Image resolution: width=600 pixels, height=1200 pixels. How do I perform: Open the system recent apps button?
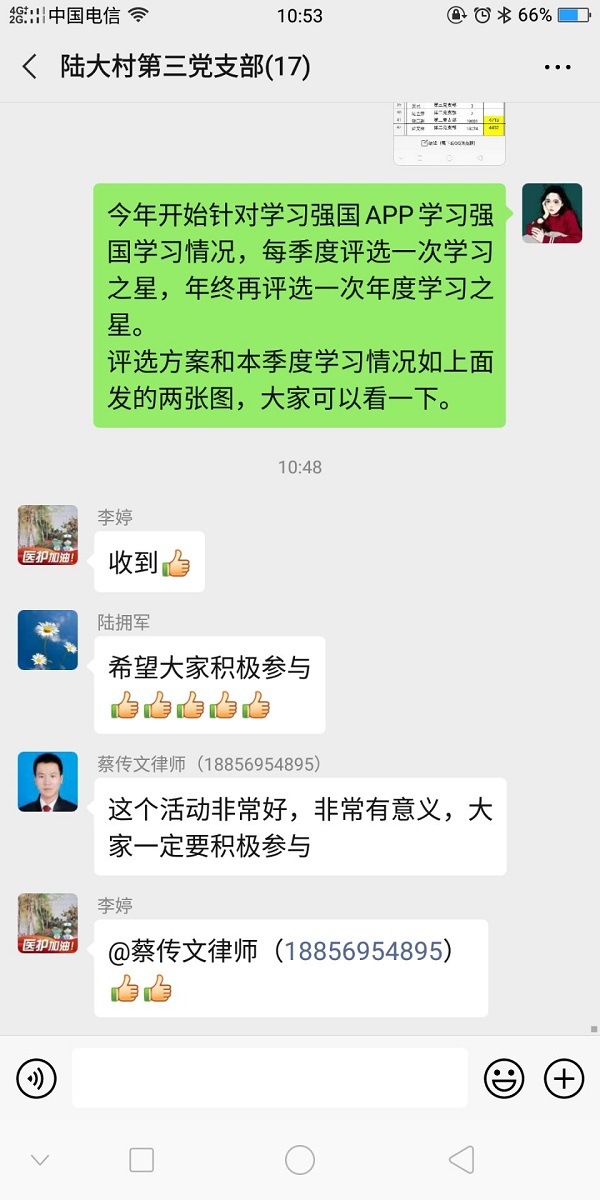point(142,1160)
